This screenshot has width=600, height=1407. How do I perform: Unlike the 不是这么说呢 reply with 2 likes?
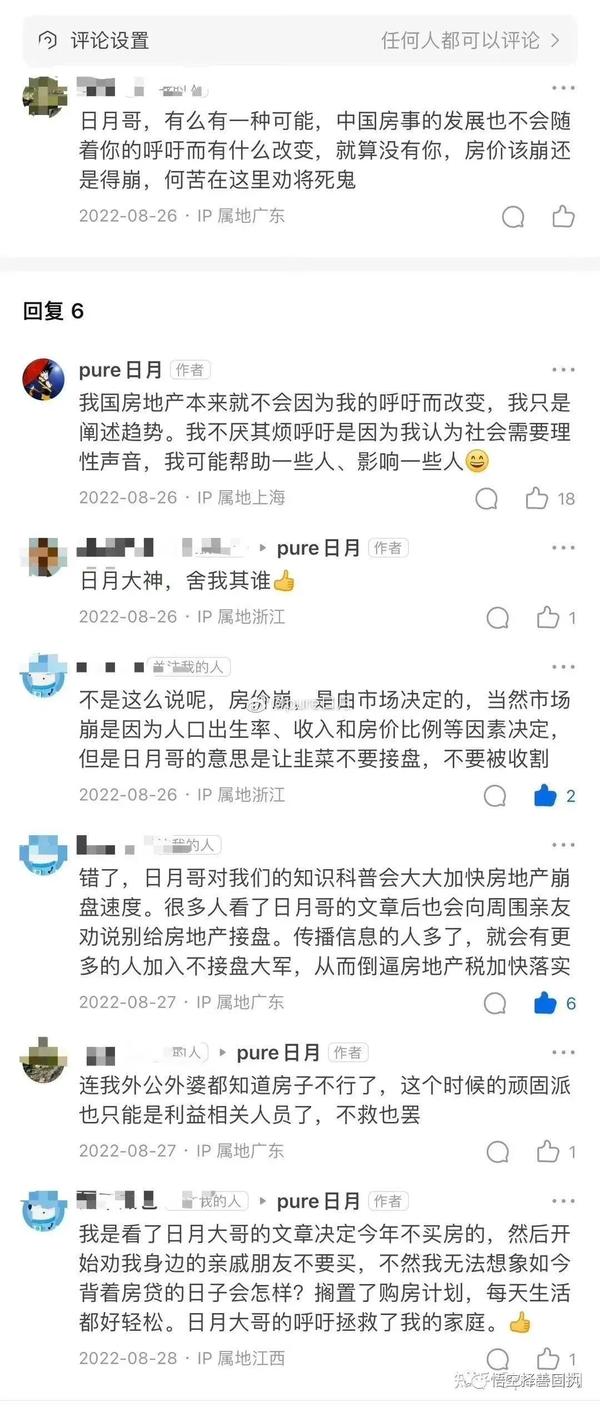(x=545, y=796)
